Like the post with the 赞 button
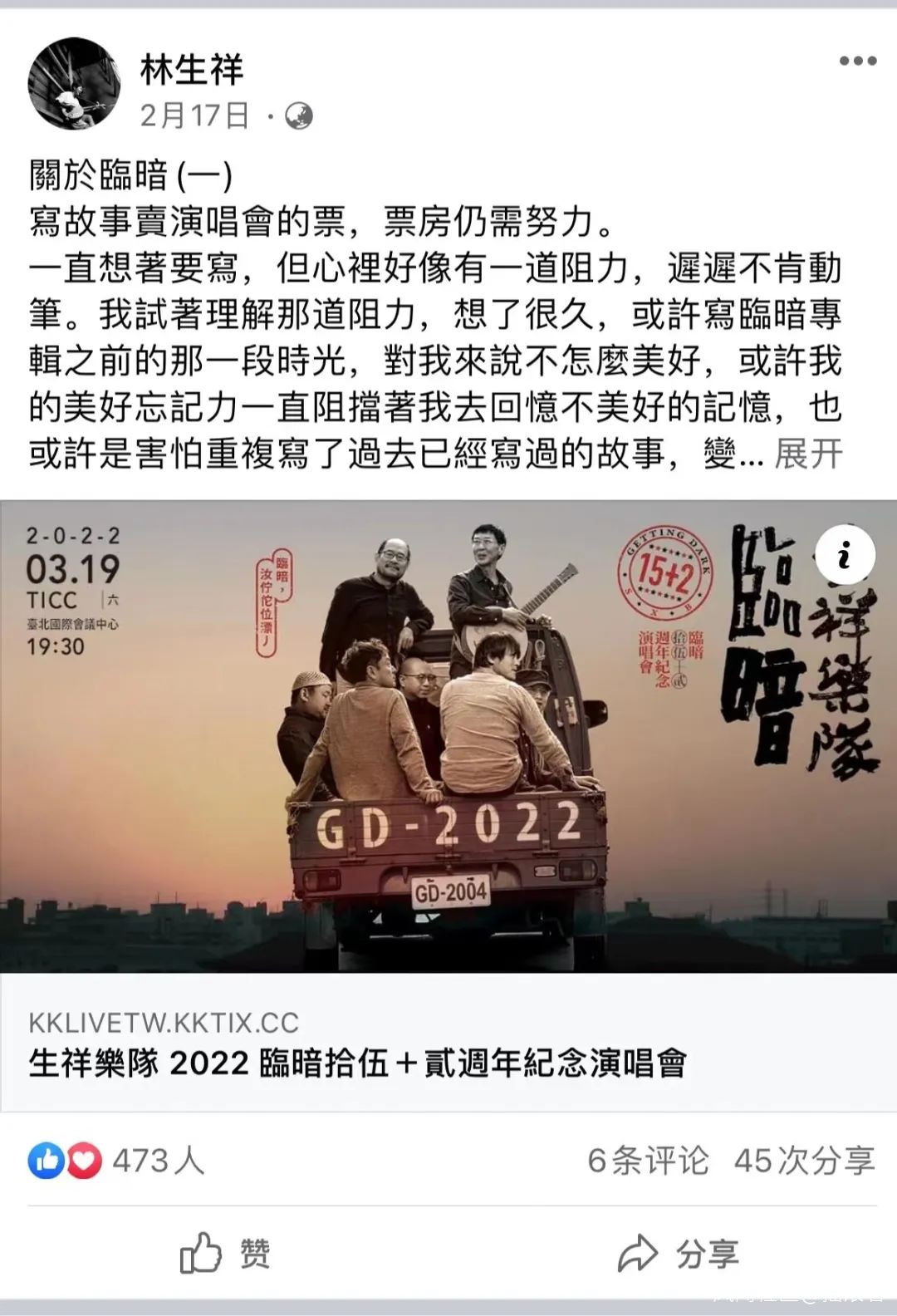 tap(226, 1253)
